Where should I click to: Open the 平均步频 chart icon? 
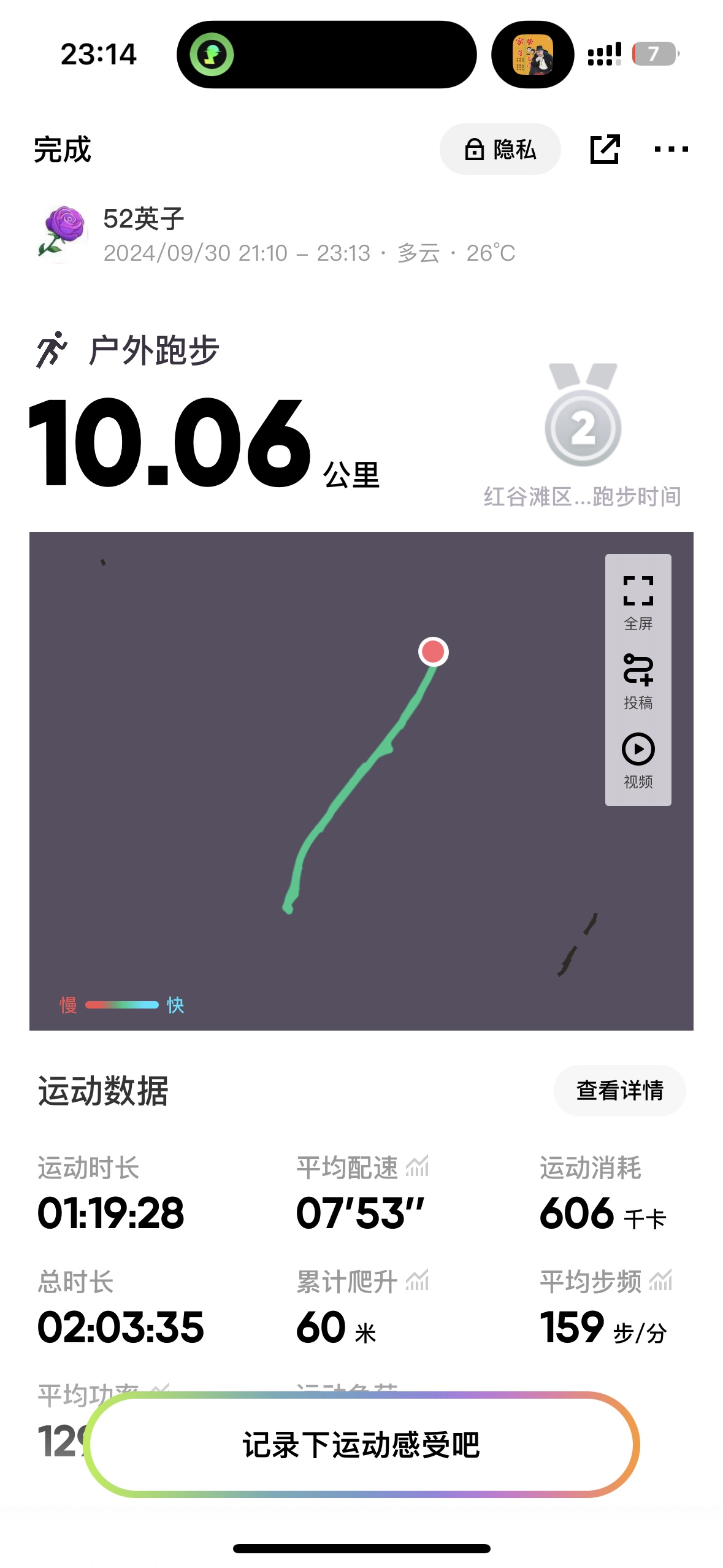click(x=660, y=1281)
